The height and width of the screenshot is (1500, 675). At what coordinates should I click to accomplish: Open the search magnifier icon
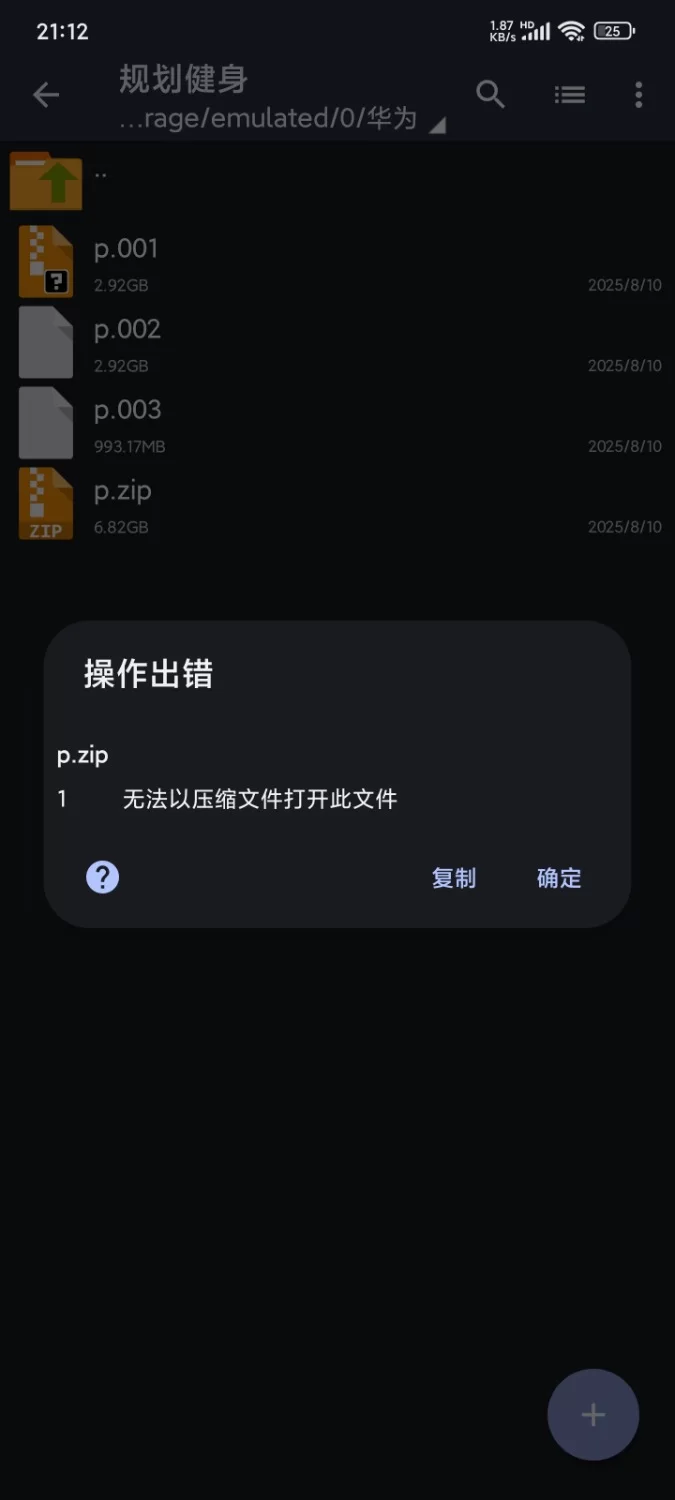490,95
